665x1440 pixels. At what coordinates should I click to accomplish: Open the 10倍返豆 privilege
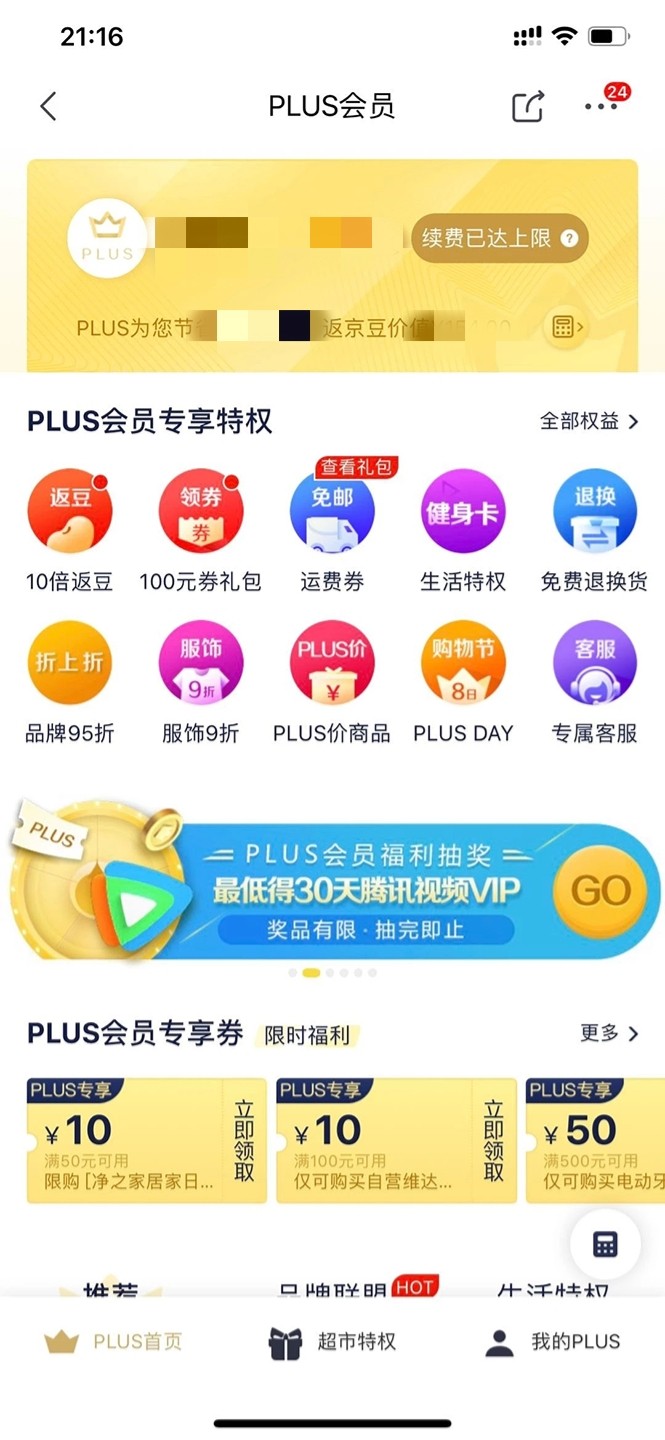coord(69,514)
